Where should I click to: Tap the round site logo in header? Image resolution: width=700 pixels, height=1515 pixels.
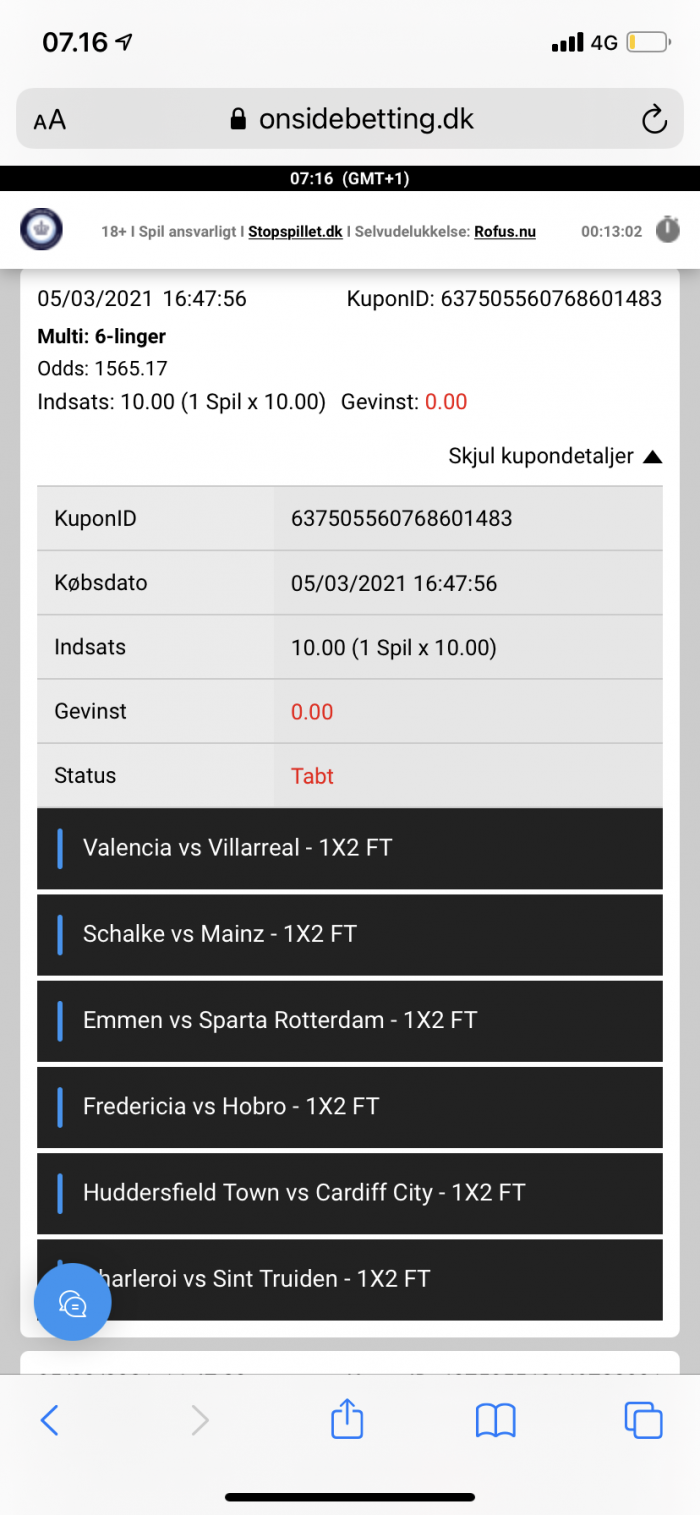[x=42, y=230]
